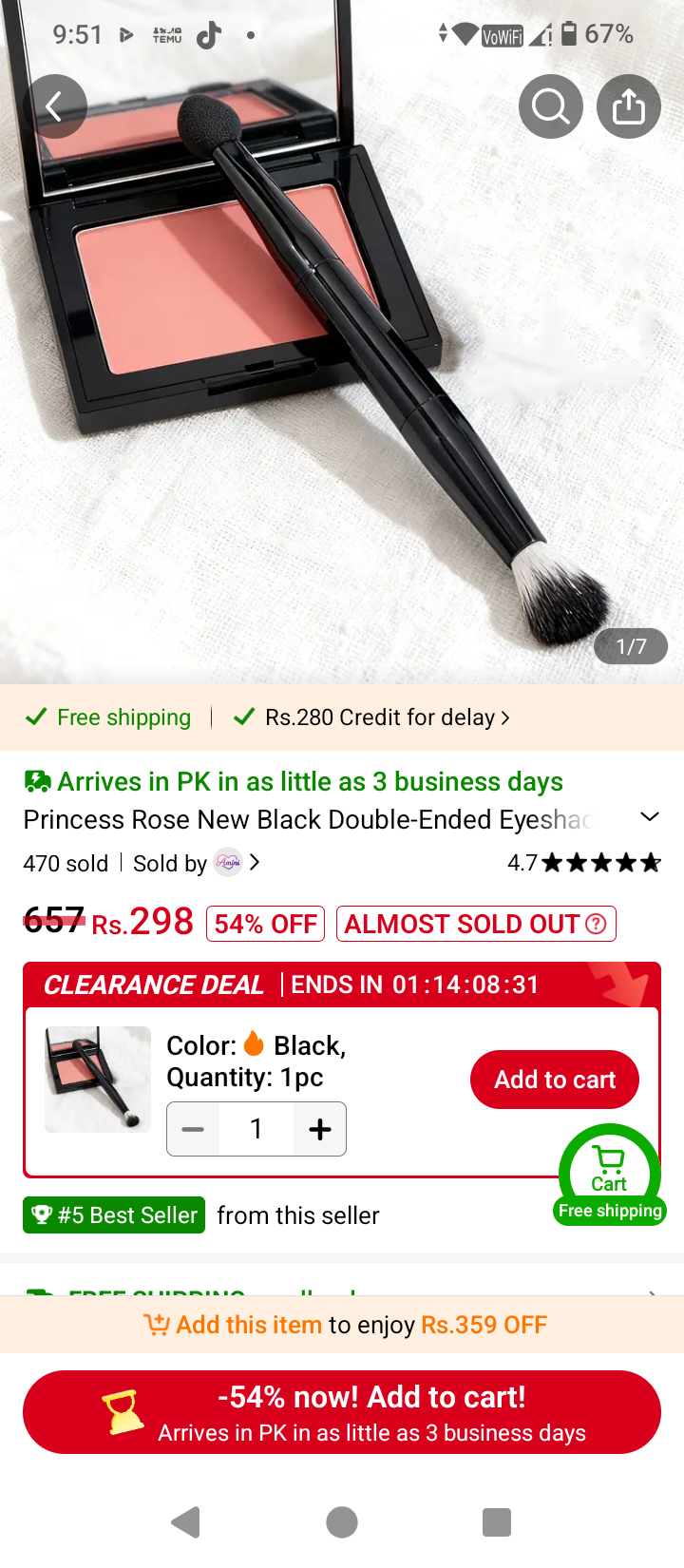This screenshot has height=1568, width=684.
Task: Expand the full product title
Action: point(650,817)
